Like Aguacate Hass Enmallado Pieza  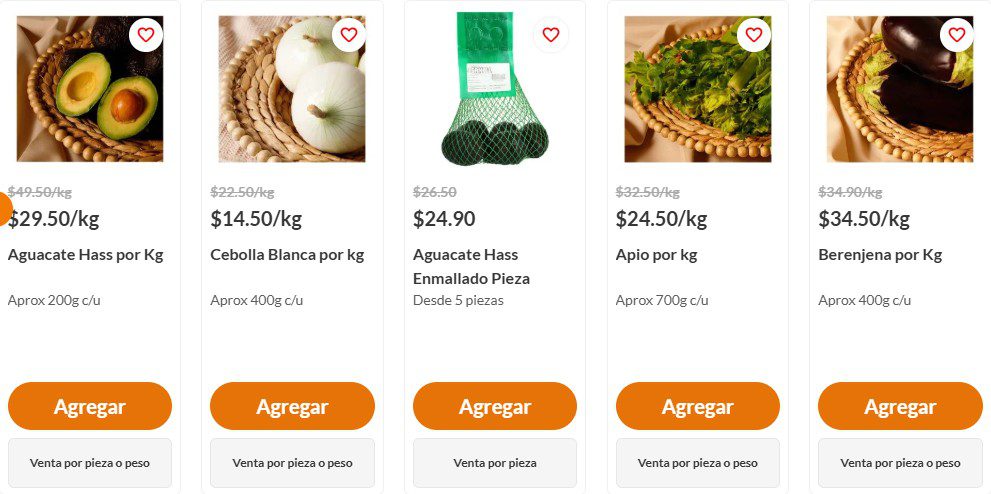click(551, 35)
